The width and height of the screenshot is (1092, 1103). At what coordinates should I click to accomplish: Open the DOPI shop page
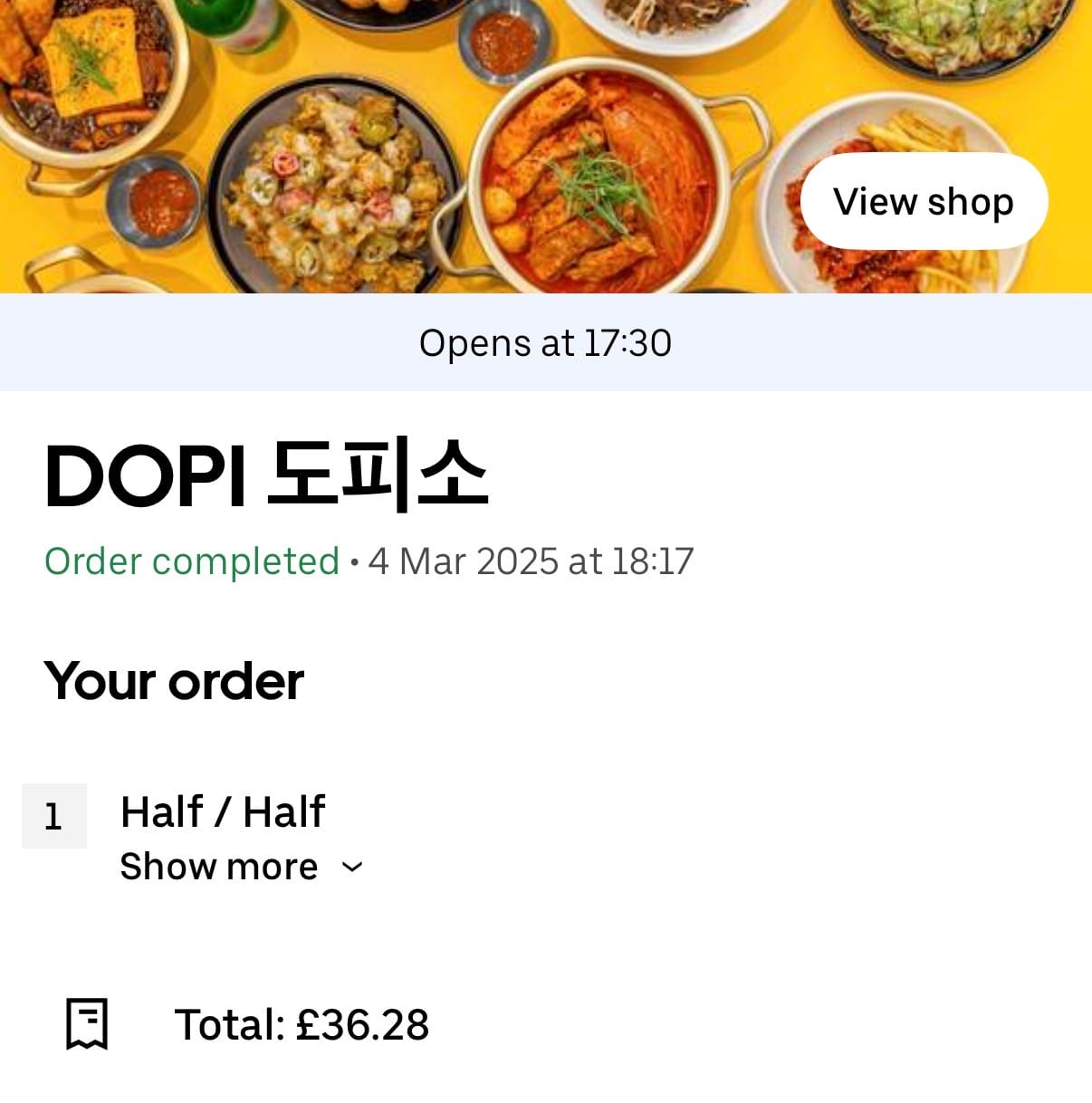point(924,201)
